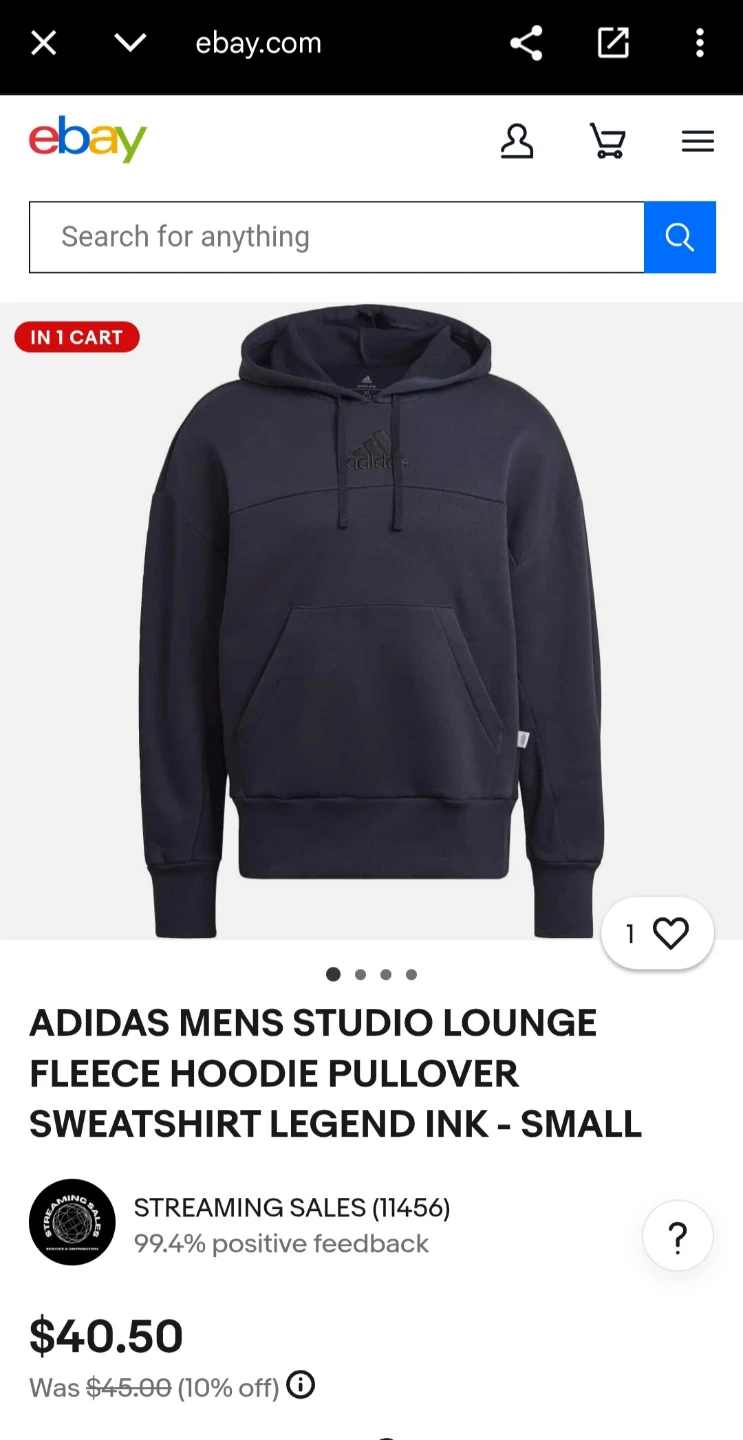Image resolution: width=743 pixels, height=1440 pixels.
Task: View the shopping cart
Action: pyautogui.click(x=607, y=142)
